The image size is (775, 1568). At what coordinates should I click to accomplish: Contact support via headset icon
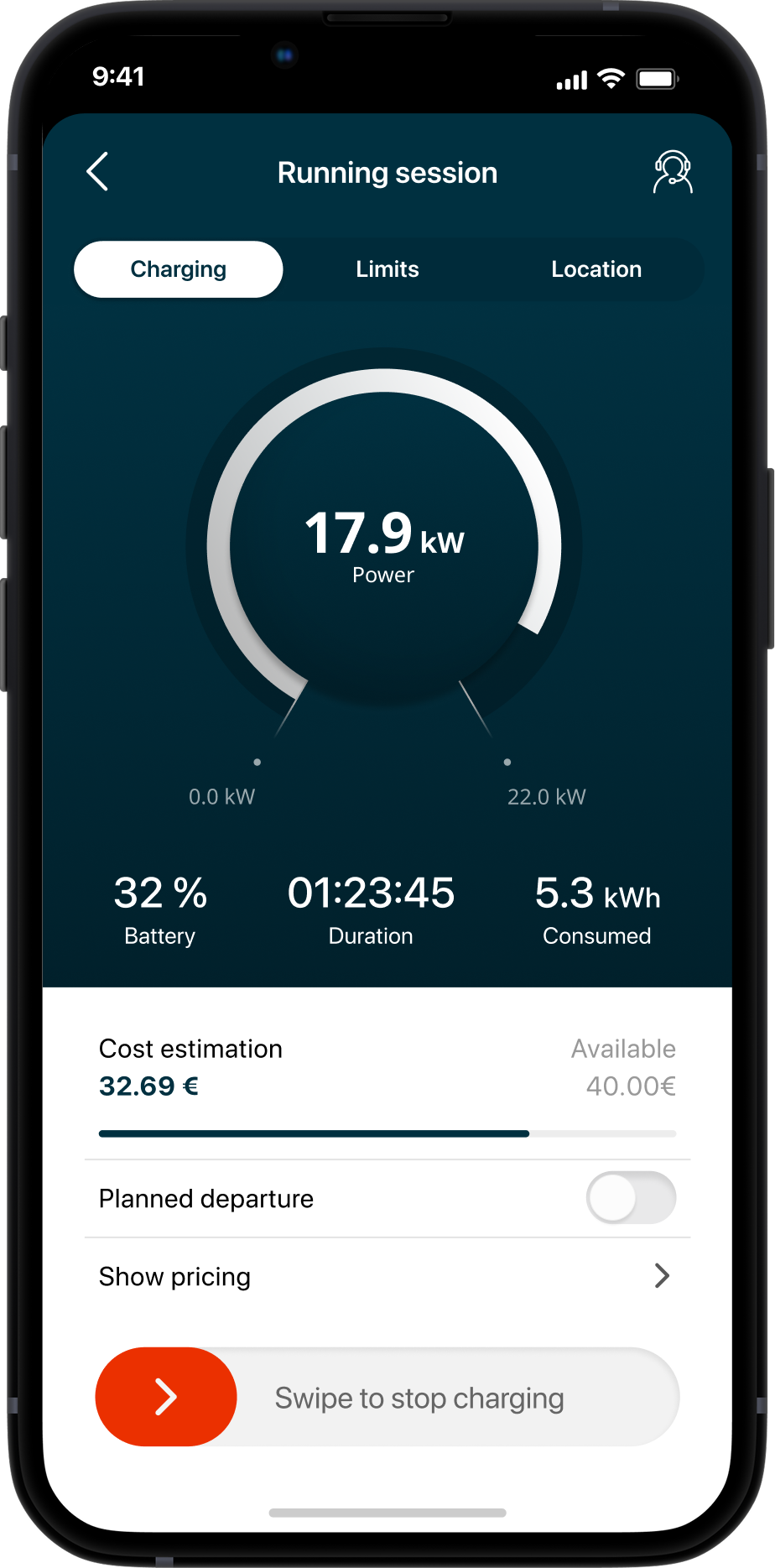tap(673, 172)
